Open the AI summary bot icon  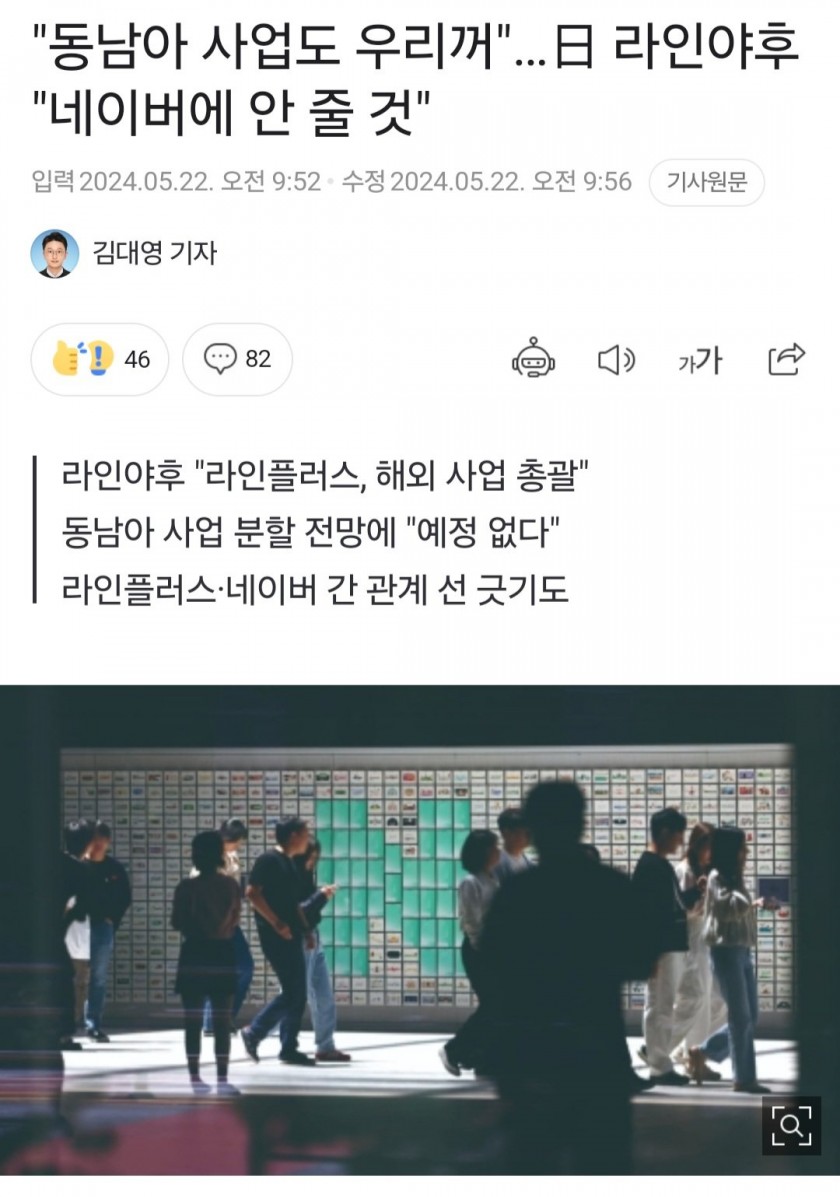click(533, 359)
